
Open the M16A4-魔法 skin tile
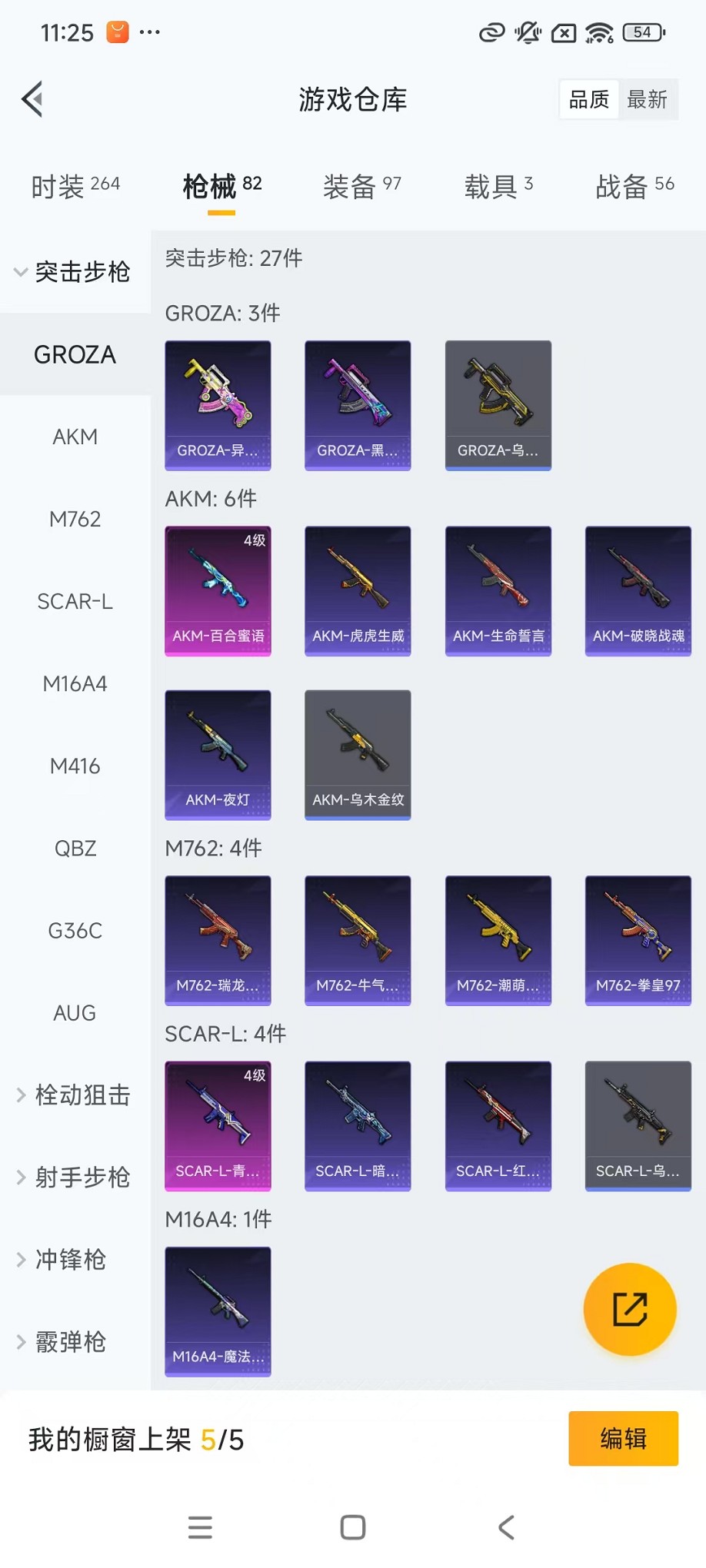click(x=218, y=1311)
